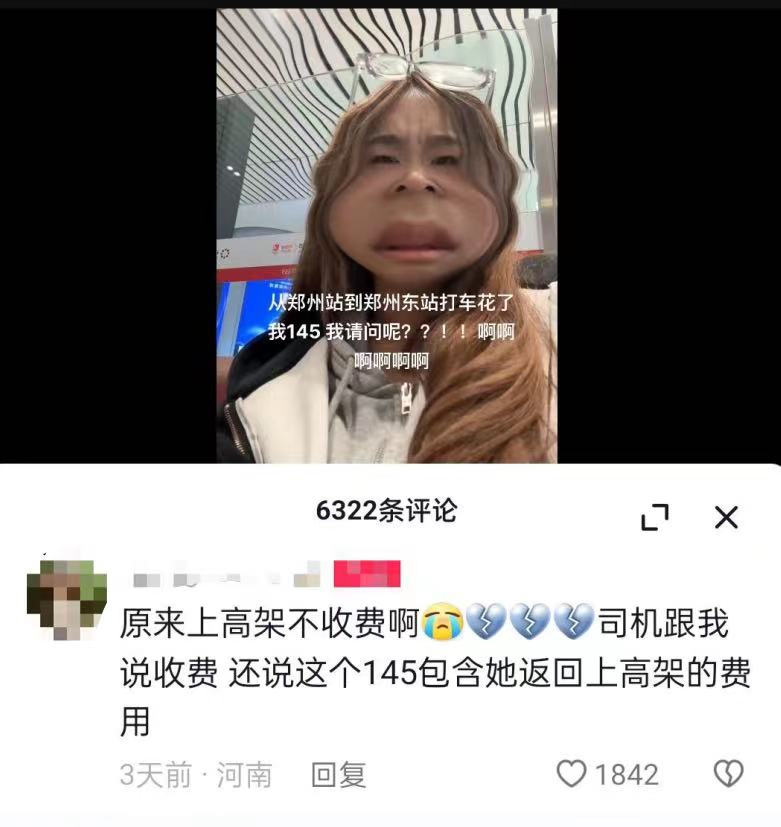Dislike the comment about 高架 fee
This screenshot has height=827, width=781.
click(728, 774)
